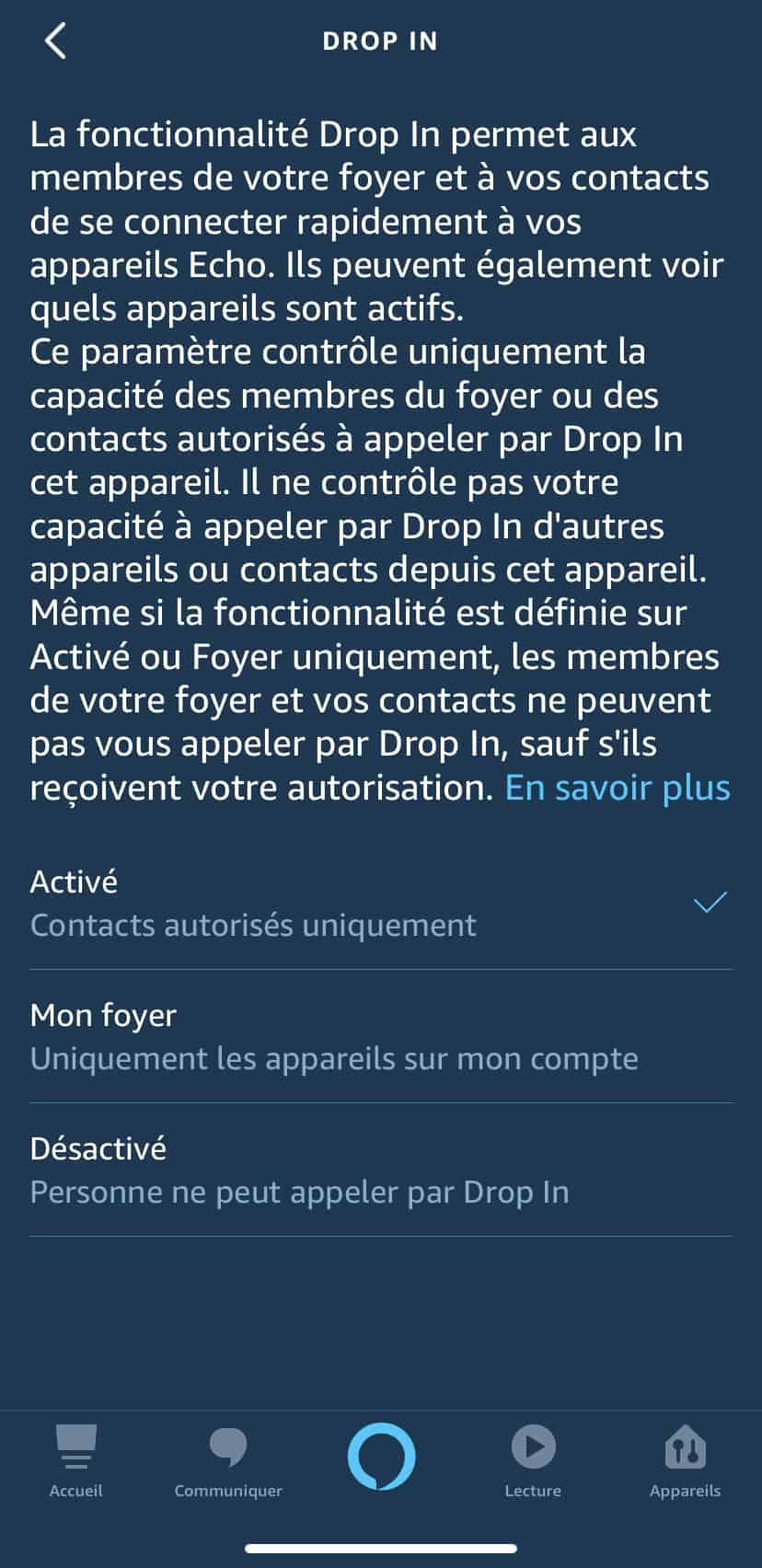Viewport: 762px width, 1568px height.
Task: Go to the Lecture tab
Action: 533,1461
